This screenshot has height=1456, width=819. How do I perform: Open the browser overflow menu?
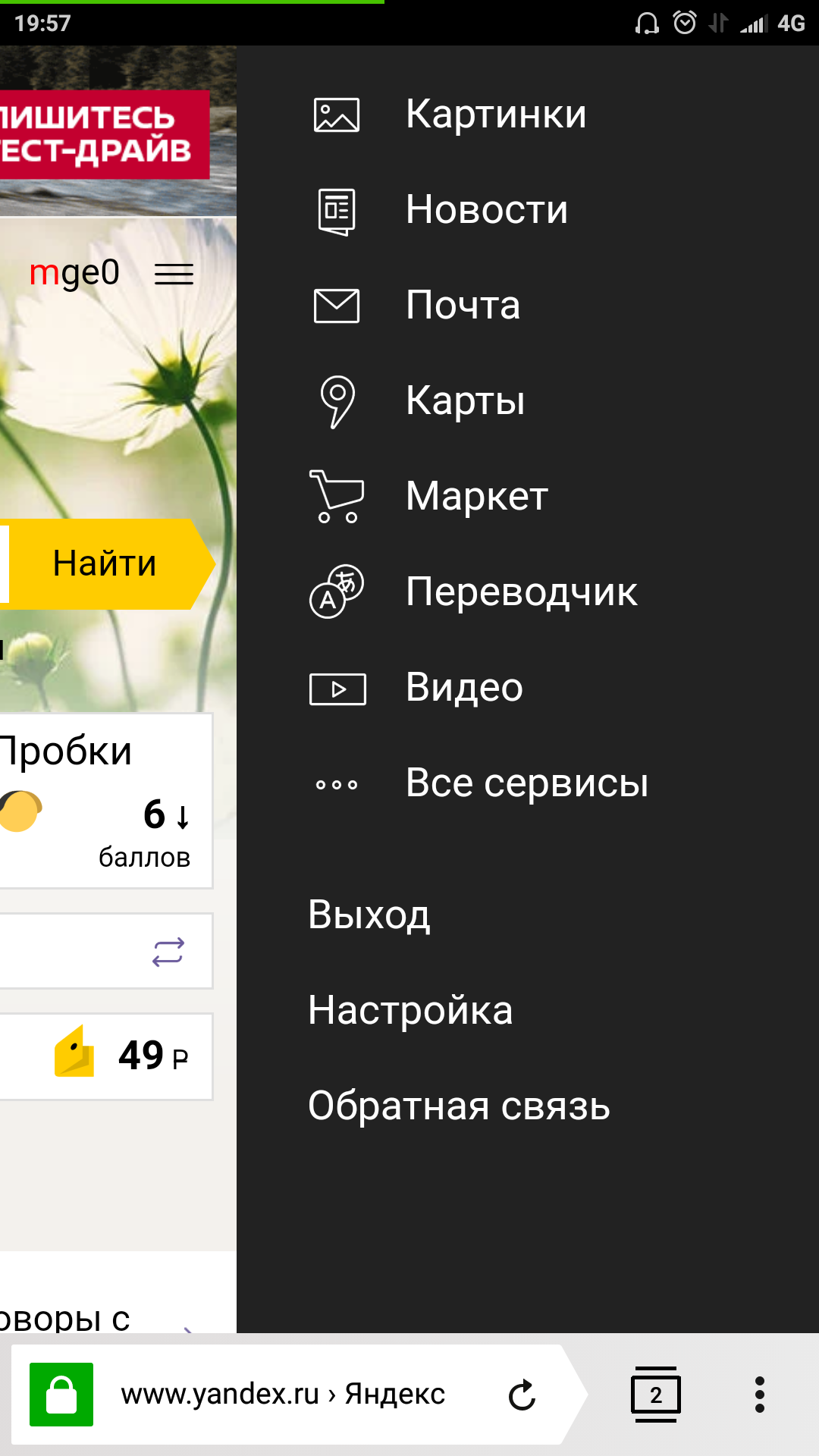[759, 1395]
